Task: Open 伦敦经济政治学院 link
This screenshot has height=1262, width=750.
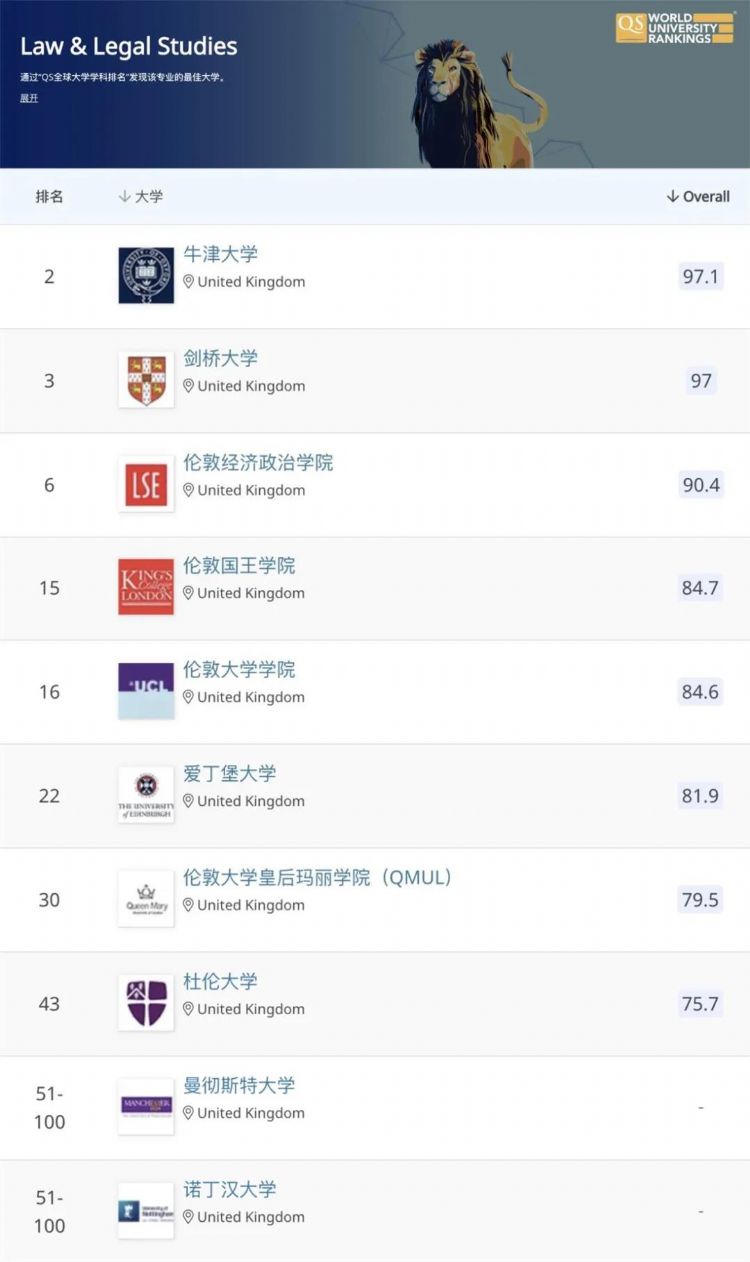Action: coord(258,462)
